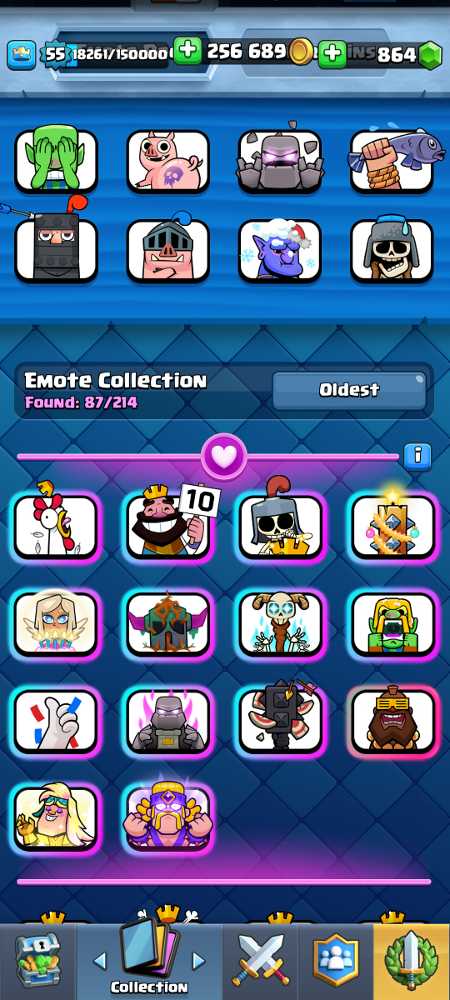This screenshot has height=1000, width=450.
Task: Change sort order with the Oldest button
Action: pyautogui.click(x=349, y=390)
